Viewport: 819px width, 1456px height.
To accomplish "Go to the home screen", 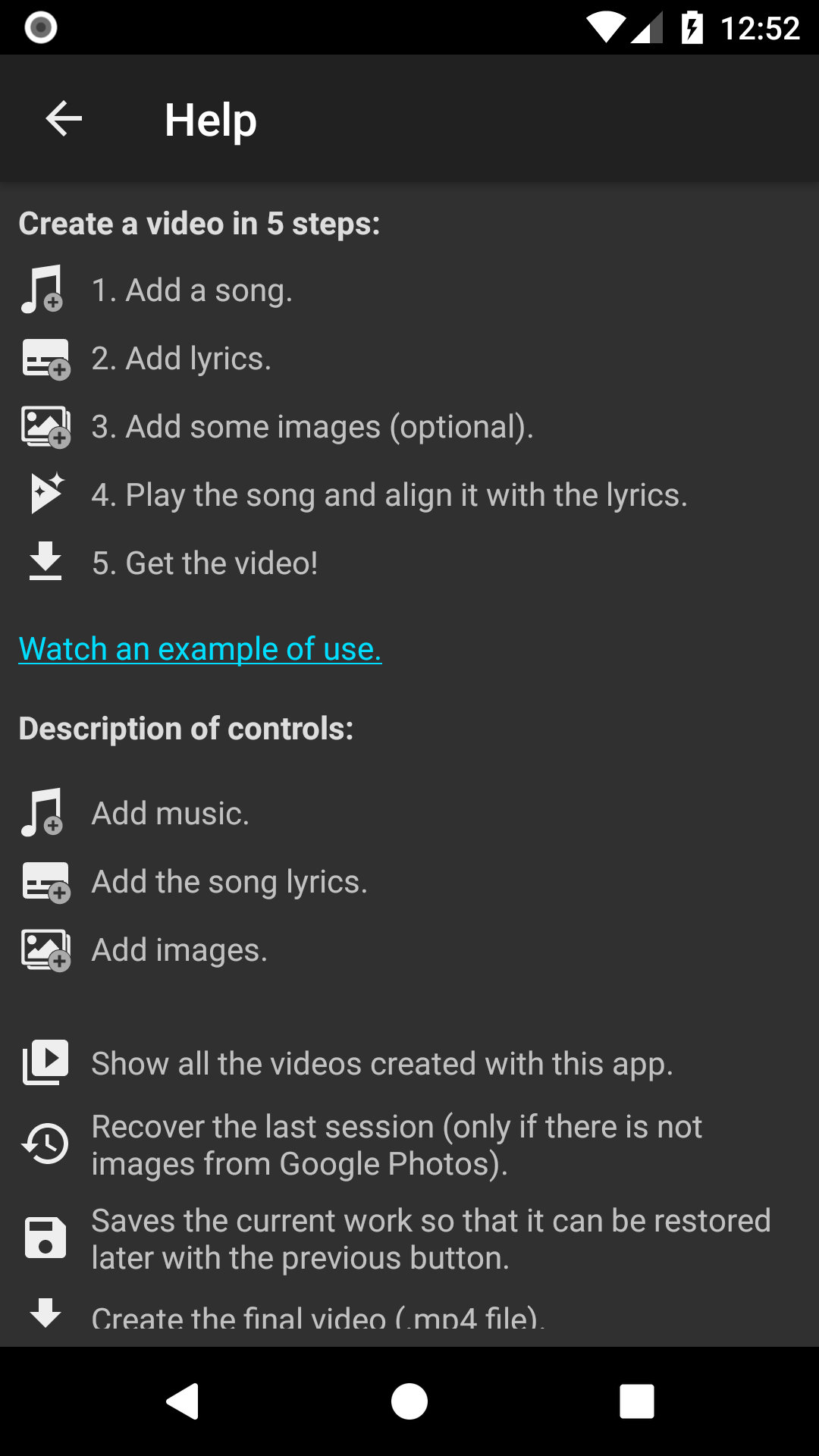I will (x=409, y=1401).
